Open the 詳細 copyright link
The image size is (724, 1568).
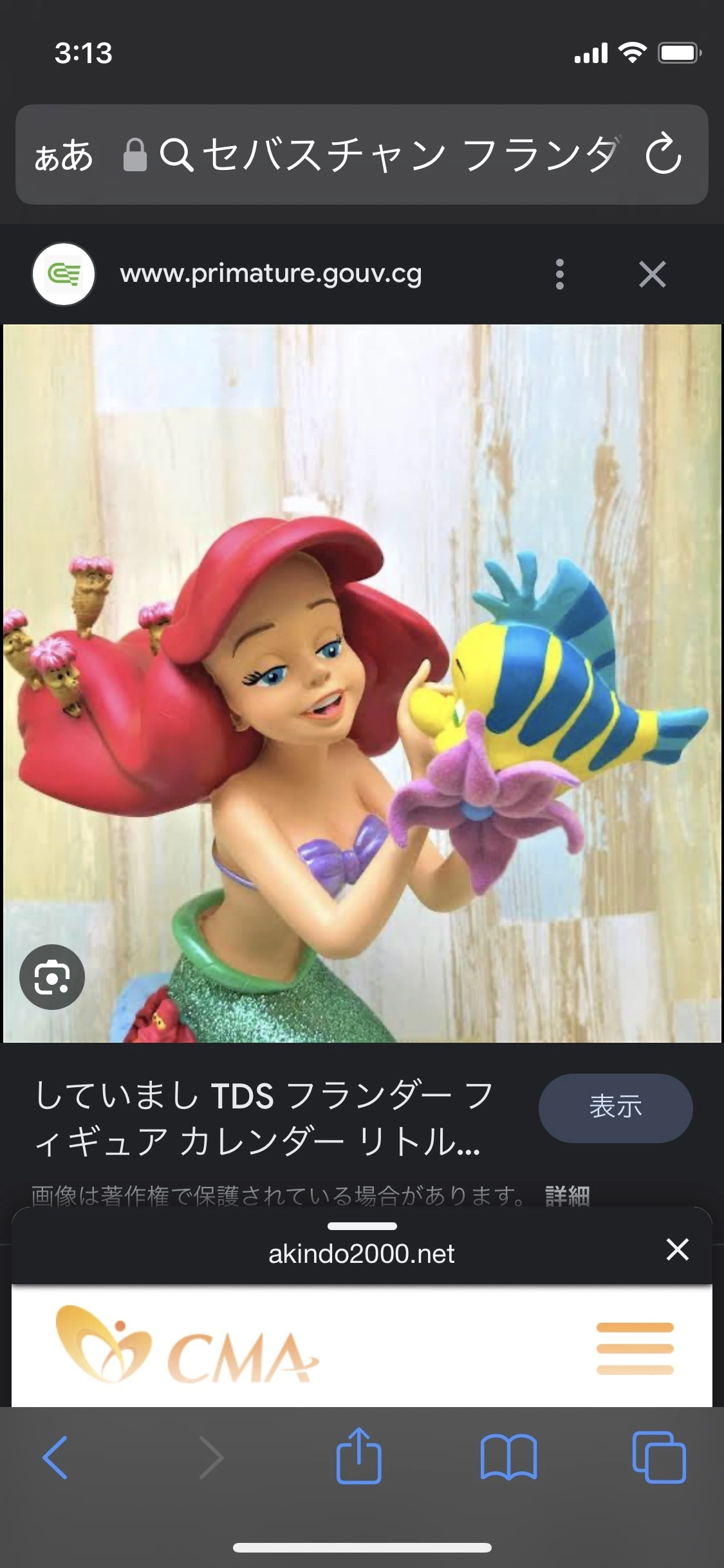(567, 1196)
